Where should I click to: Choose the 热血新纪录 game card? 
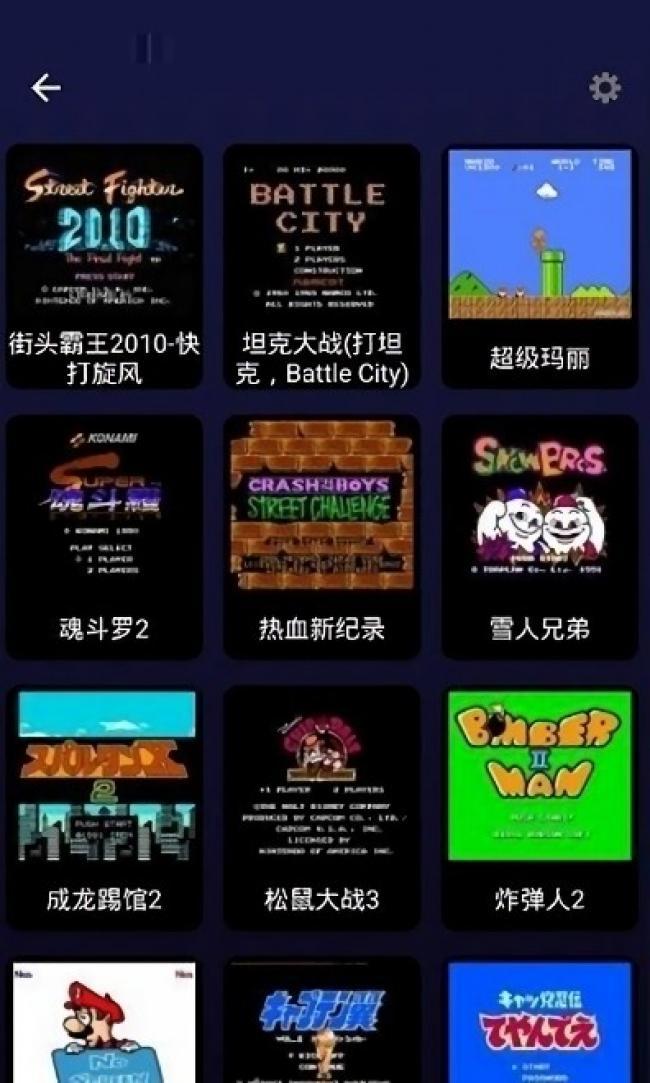point(321,537)
